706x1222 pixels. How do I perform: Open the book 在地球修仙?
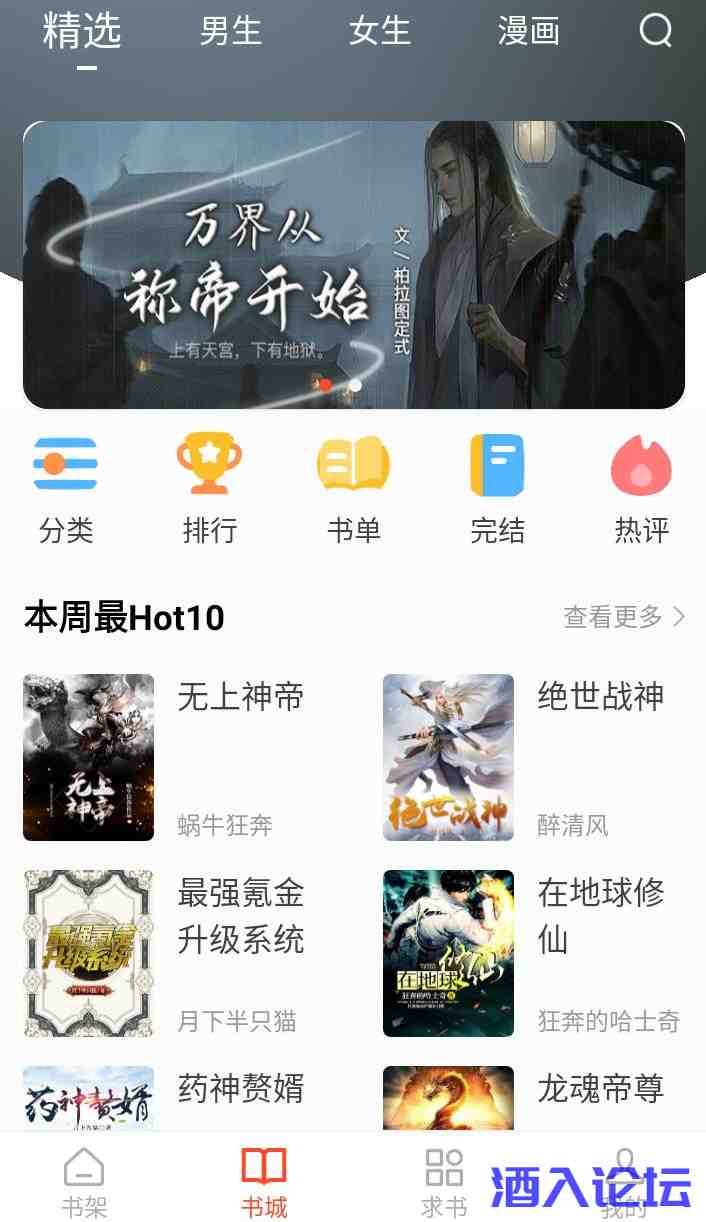[449, 953]
